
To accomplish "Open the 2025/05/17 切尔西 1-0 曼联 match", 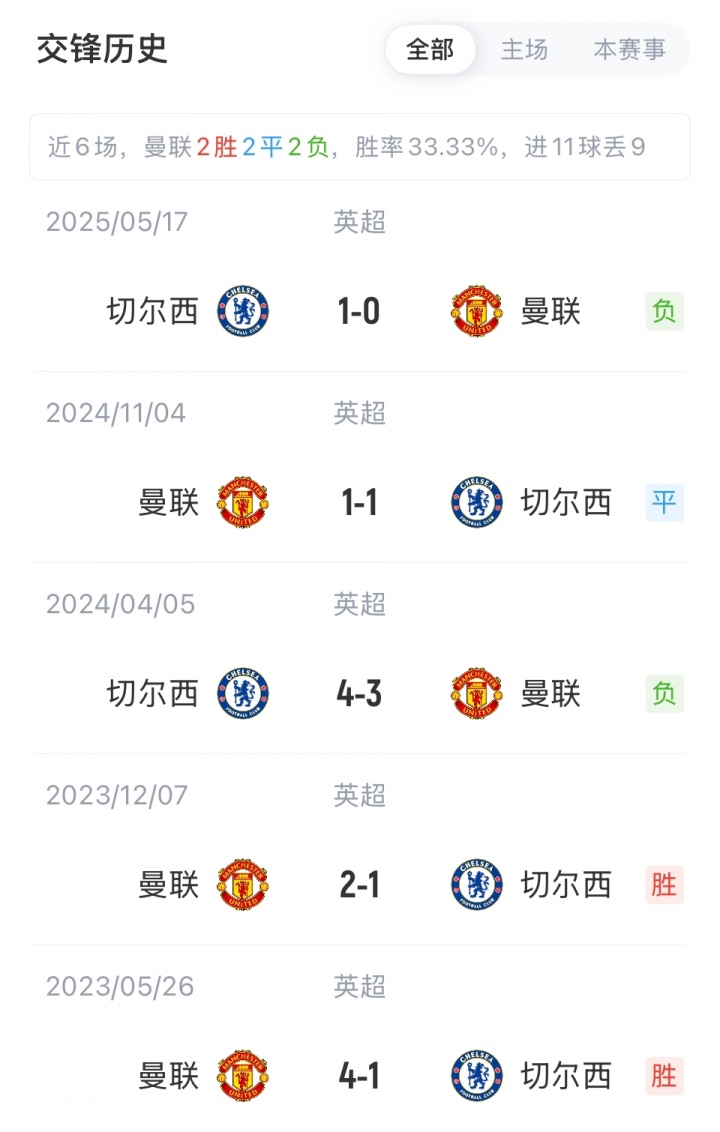I will point(359,312).
